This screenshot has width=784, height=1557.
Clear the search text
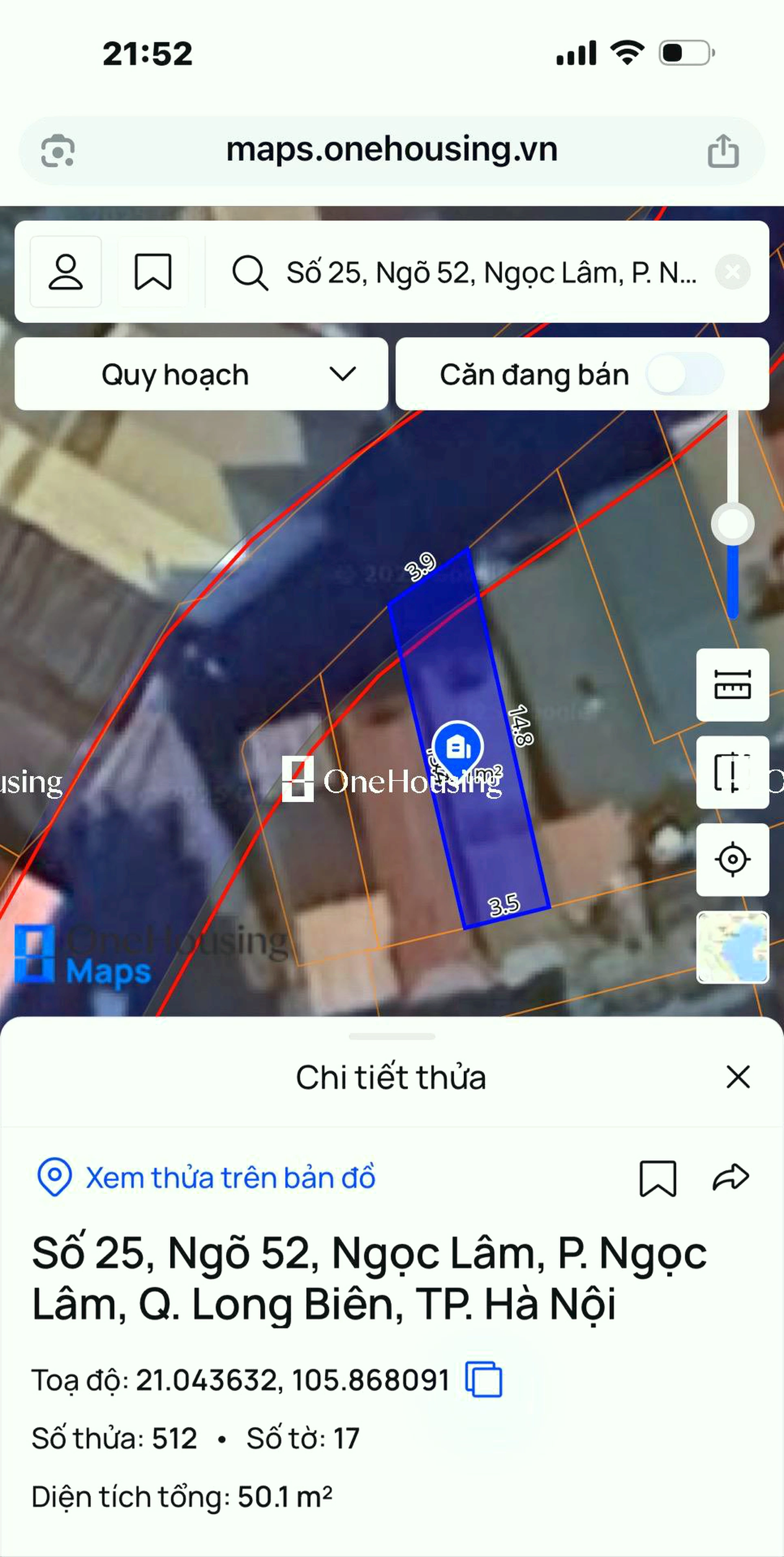point(732,272)
